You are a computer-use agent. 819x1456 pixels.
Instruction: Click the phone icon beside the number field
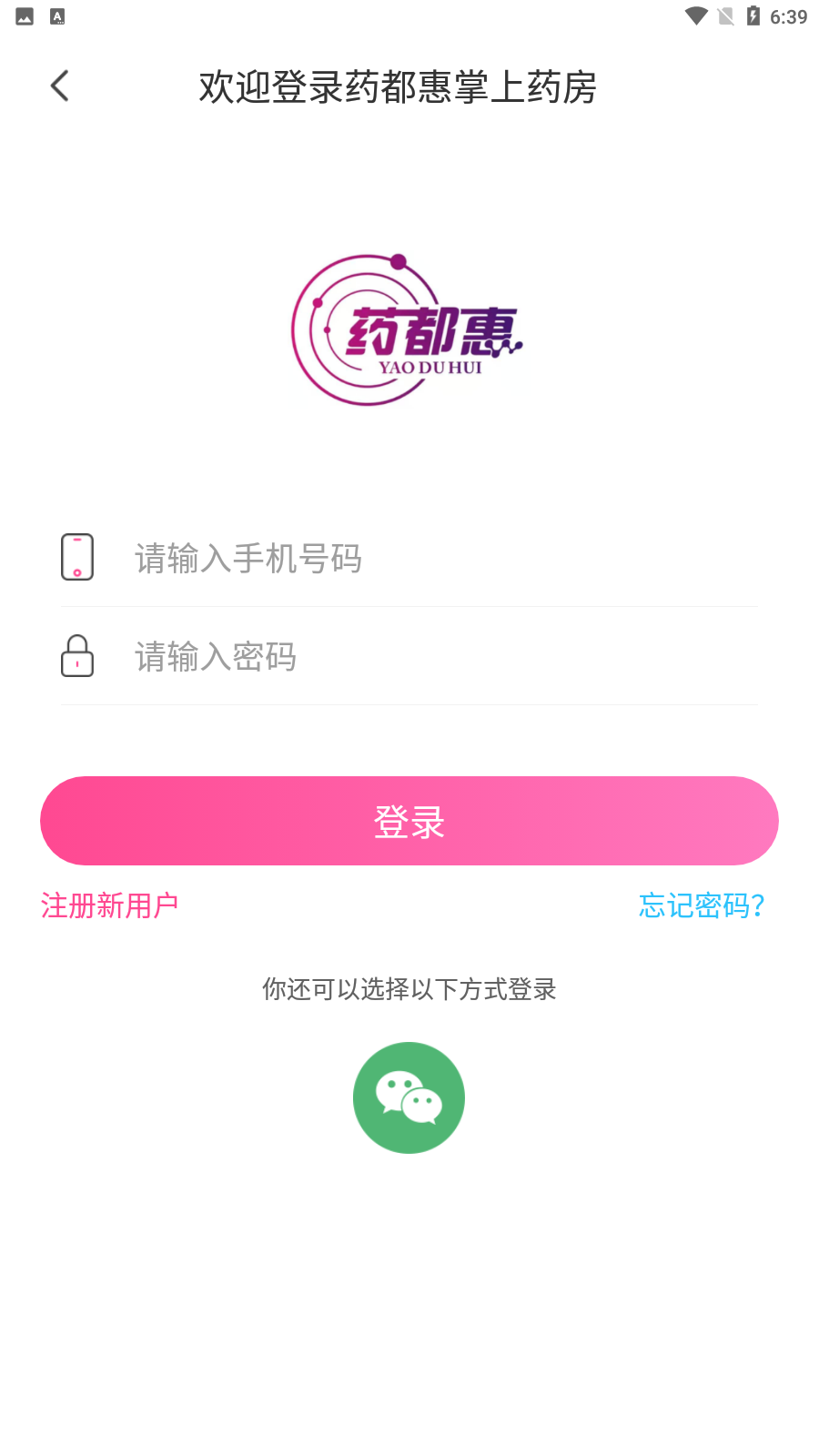click(77, 558)
